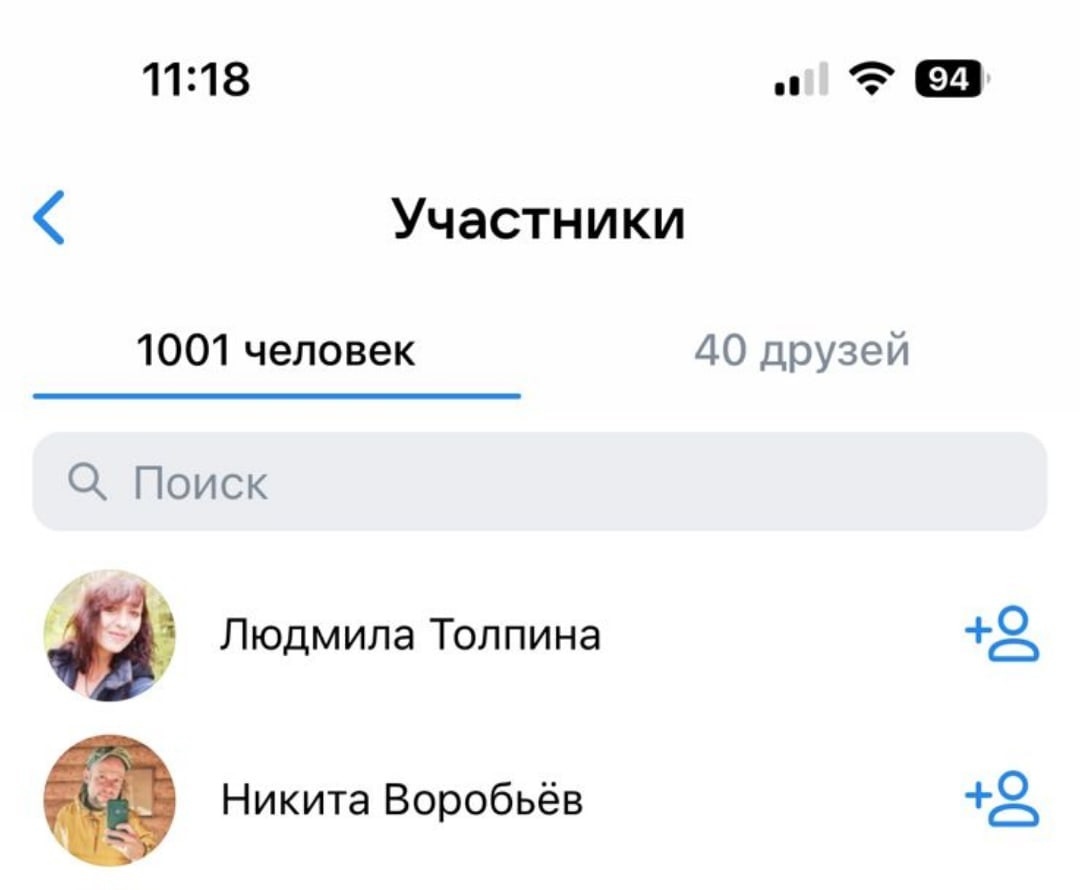
Task: Add Людмила Толпина as a friend
Action: click(1002, 634)
